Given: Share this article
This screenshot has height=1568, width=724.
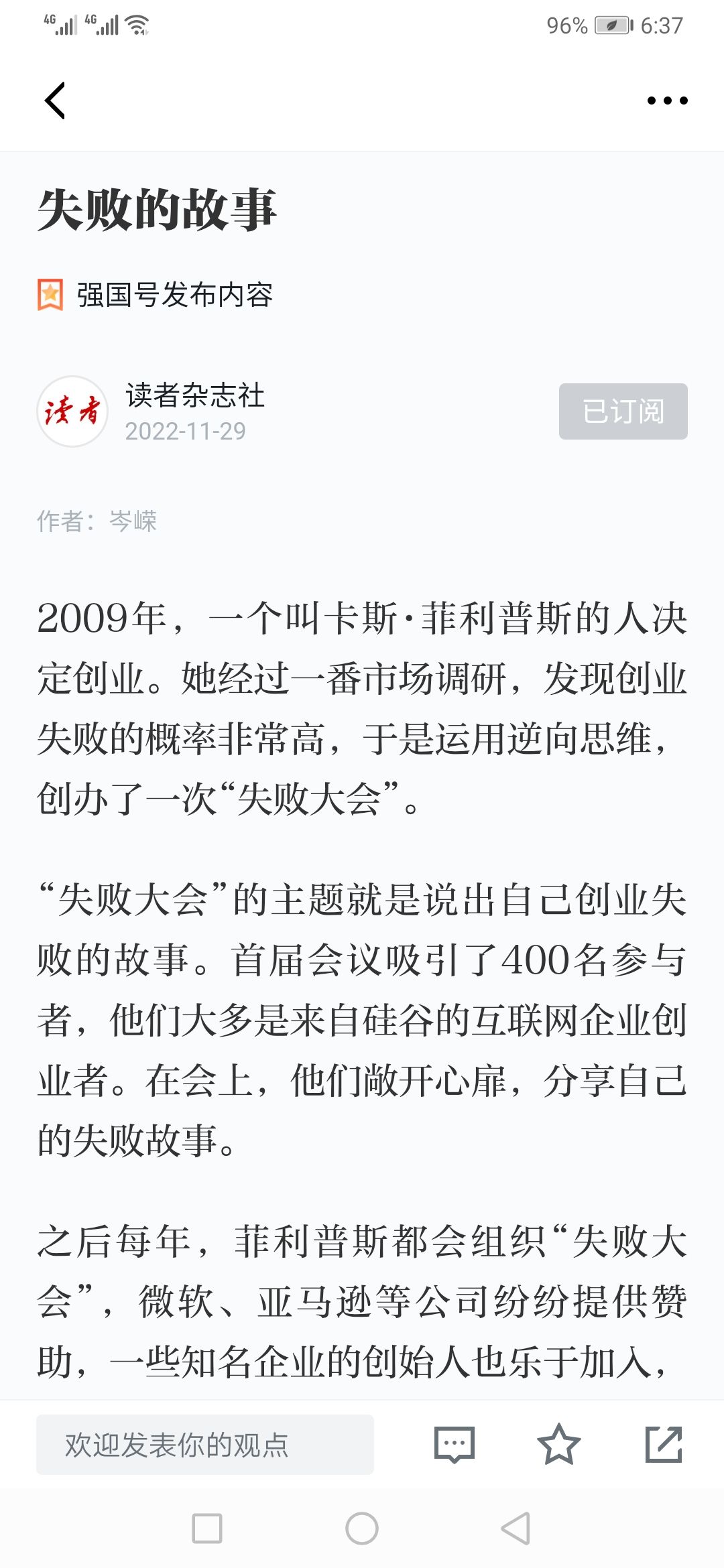Looking at the screenshot, I should point(664,1444).
